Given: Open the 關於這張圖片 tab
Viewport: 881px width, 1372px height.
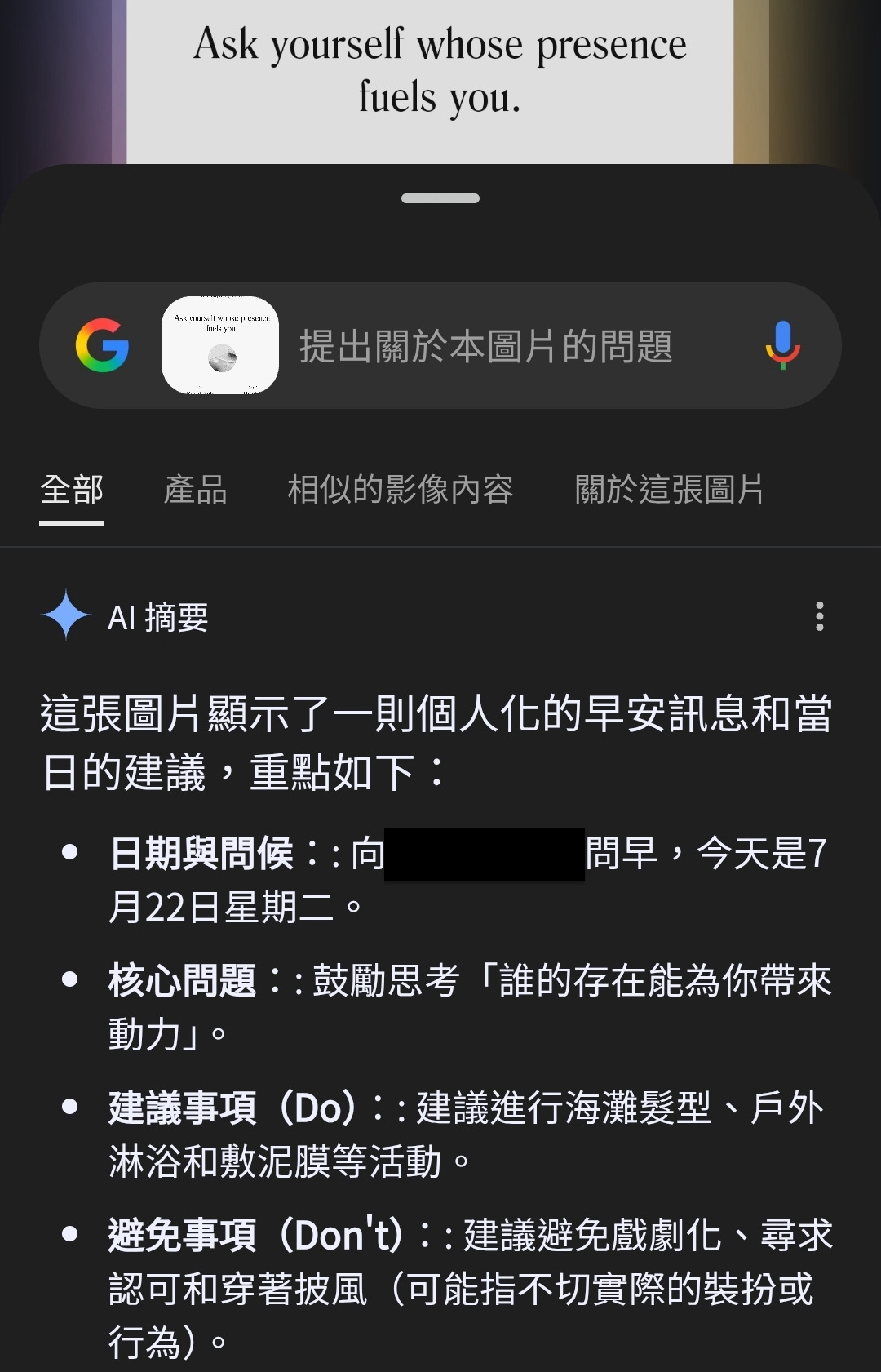Looking at the screenshot, I should [x=669, y=490].
